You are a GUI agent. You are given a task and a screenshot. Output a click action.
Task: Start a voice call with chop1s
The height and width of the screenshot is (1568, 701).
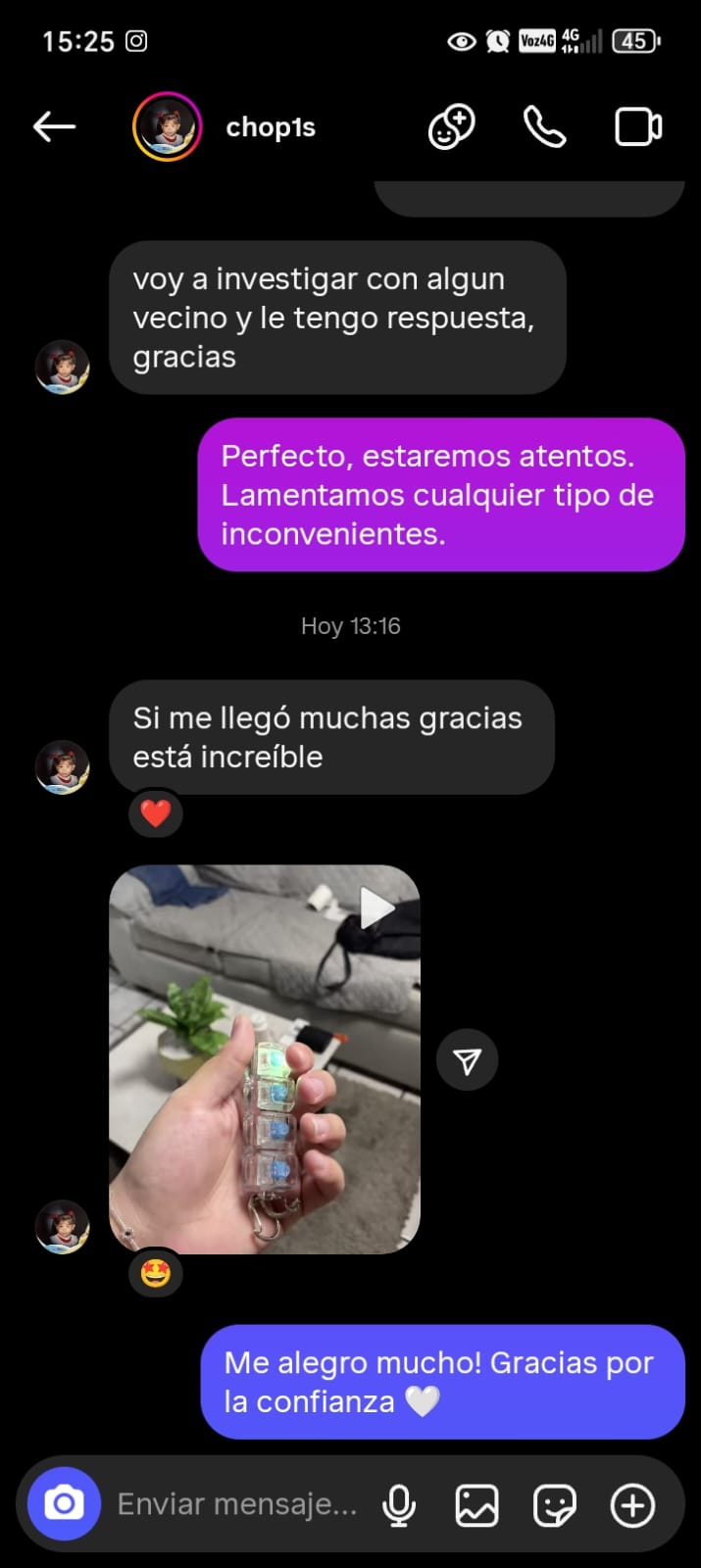544,127
